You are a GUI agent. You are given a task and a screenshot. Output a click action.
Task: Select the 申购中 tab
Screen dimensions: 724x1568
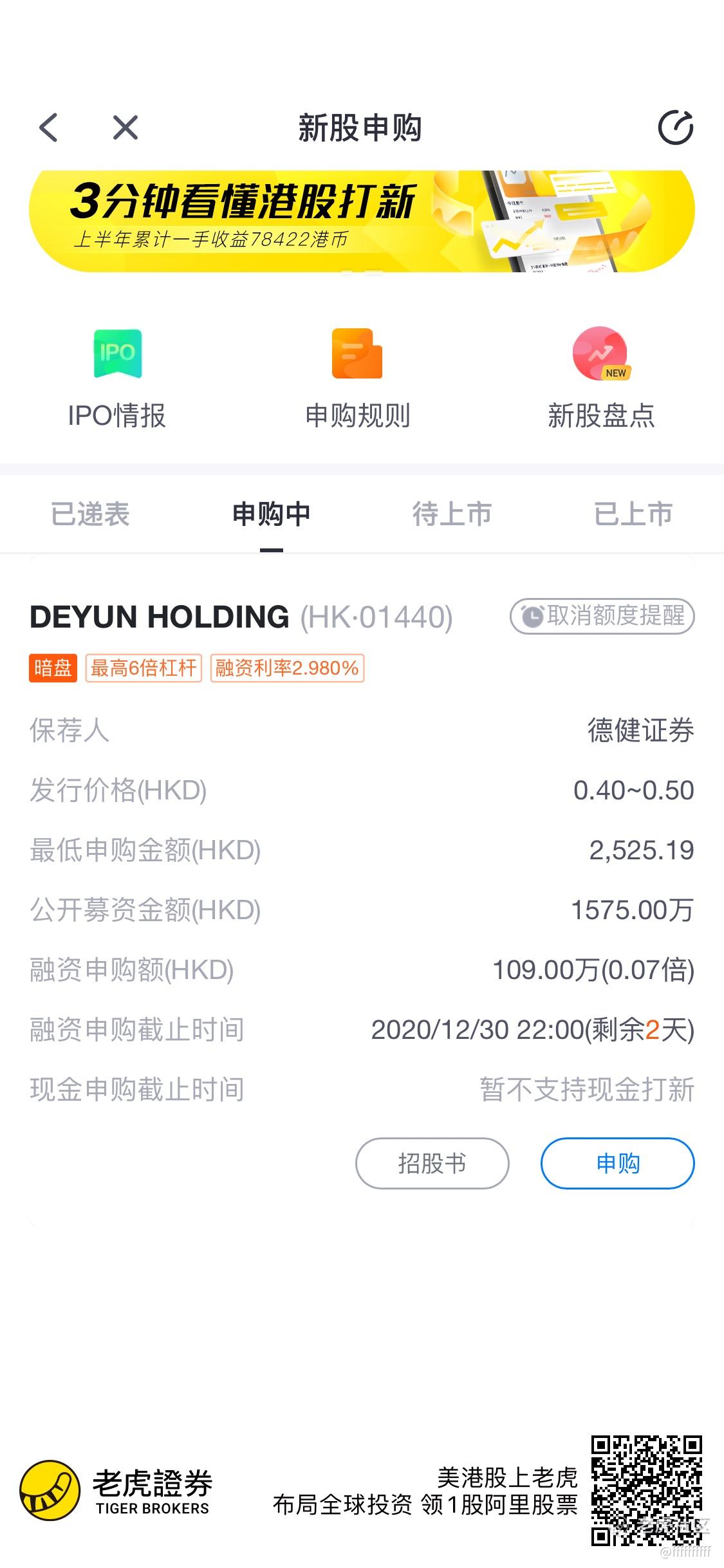(x=272, y=514)
